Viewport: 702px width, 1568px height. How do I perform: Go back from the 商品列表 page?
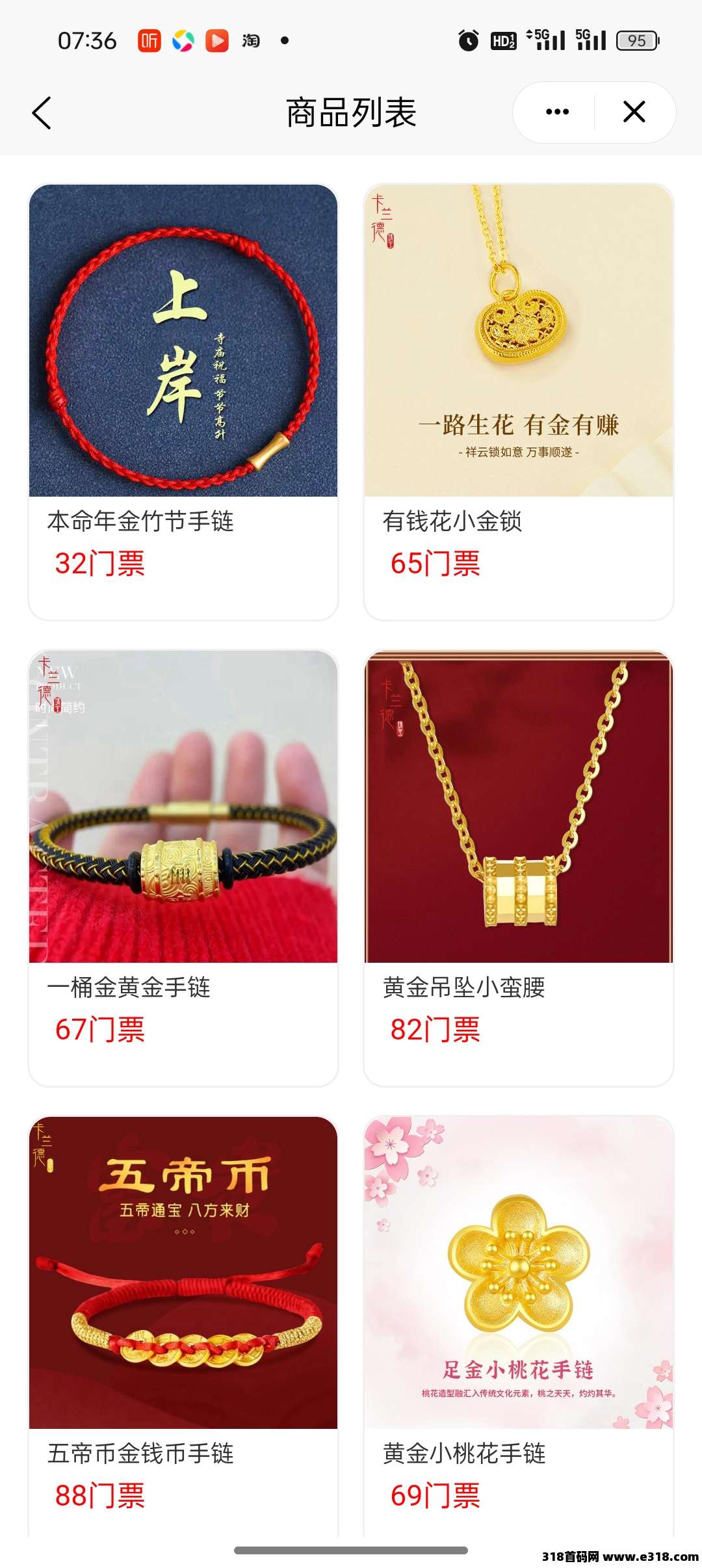coord(42,113)
